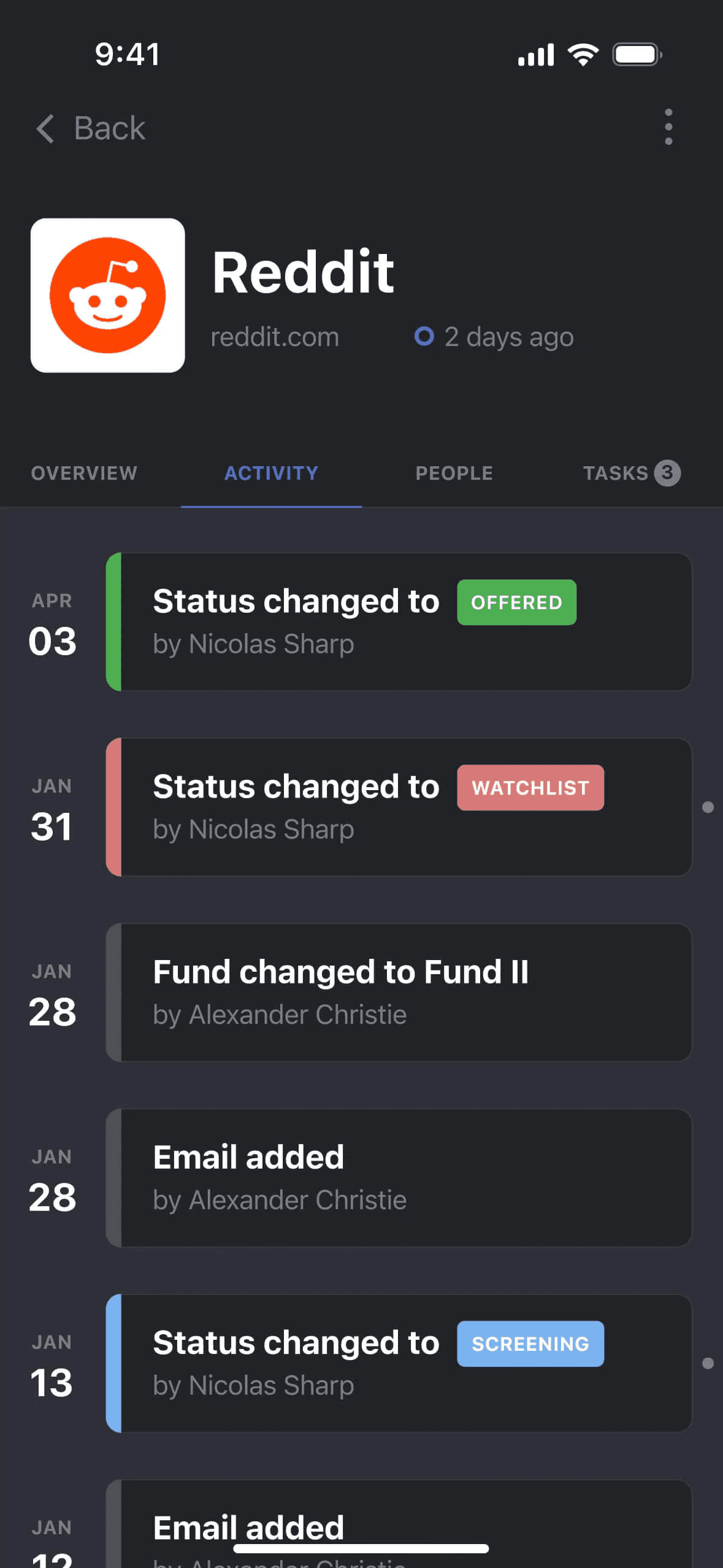723x1568 pixels.
Task: Open the Offered status change card
Action: 399,621
